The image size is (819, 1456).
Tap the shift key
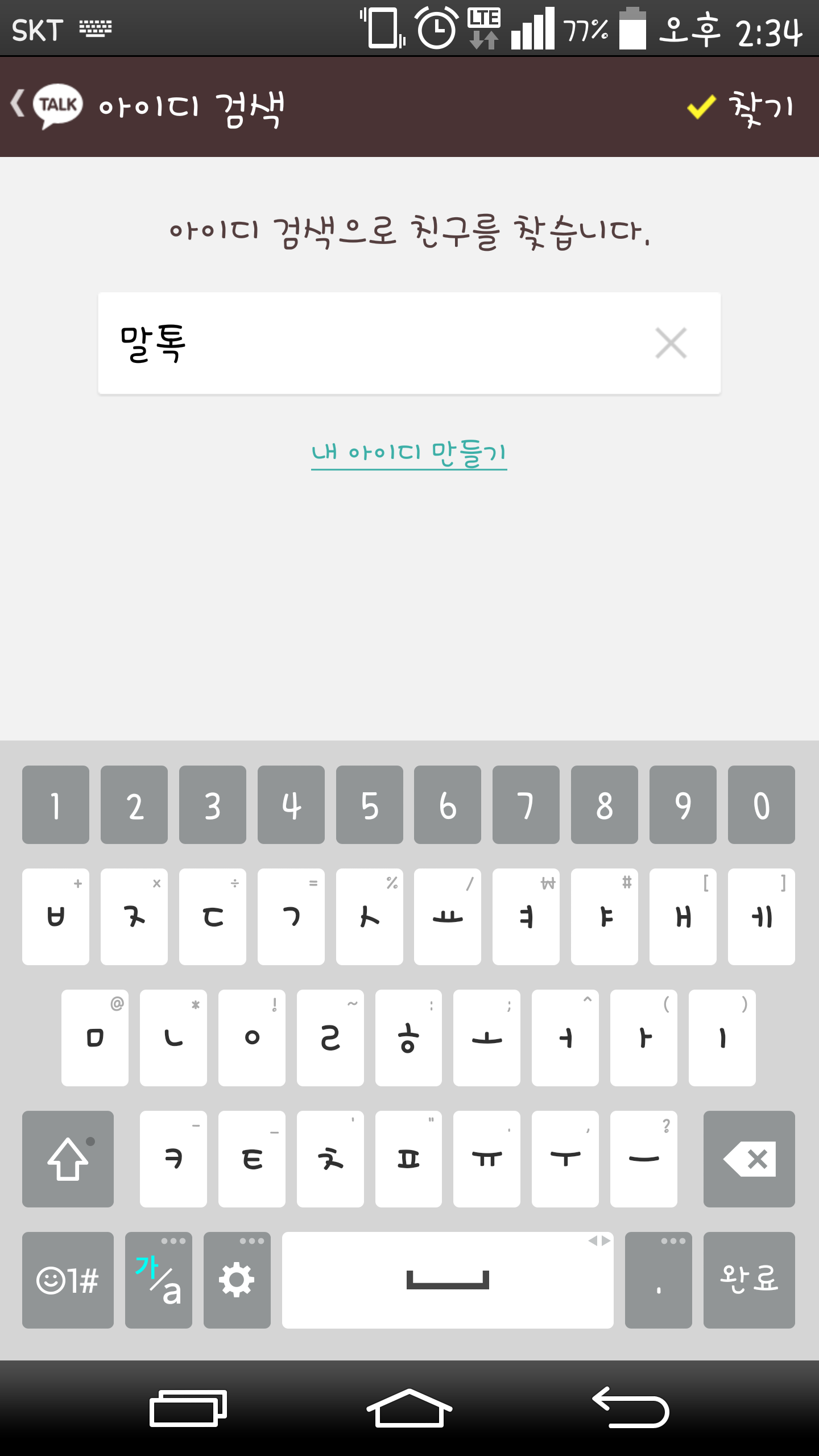tap(68, 1159)
